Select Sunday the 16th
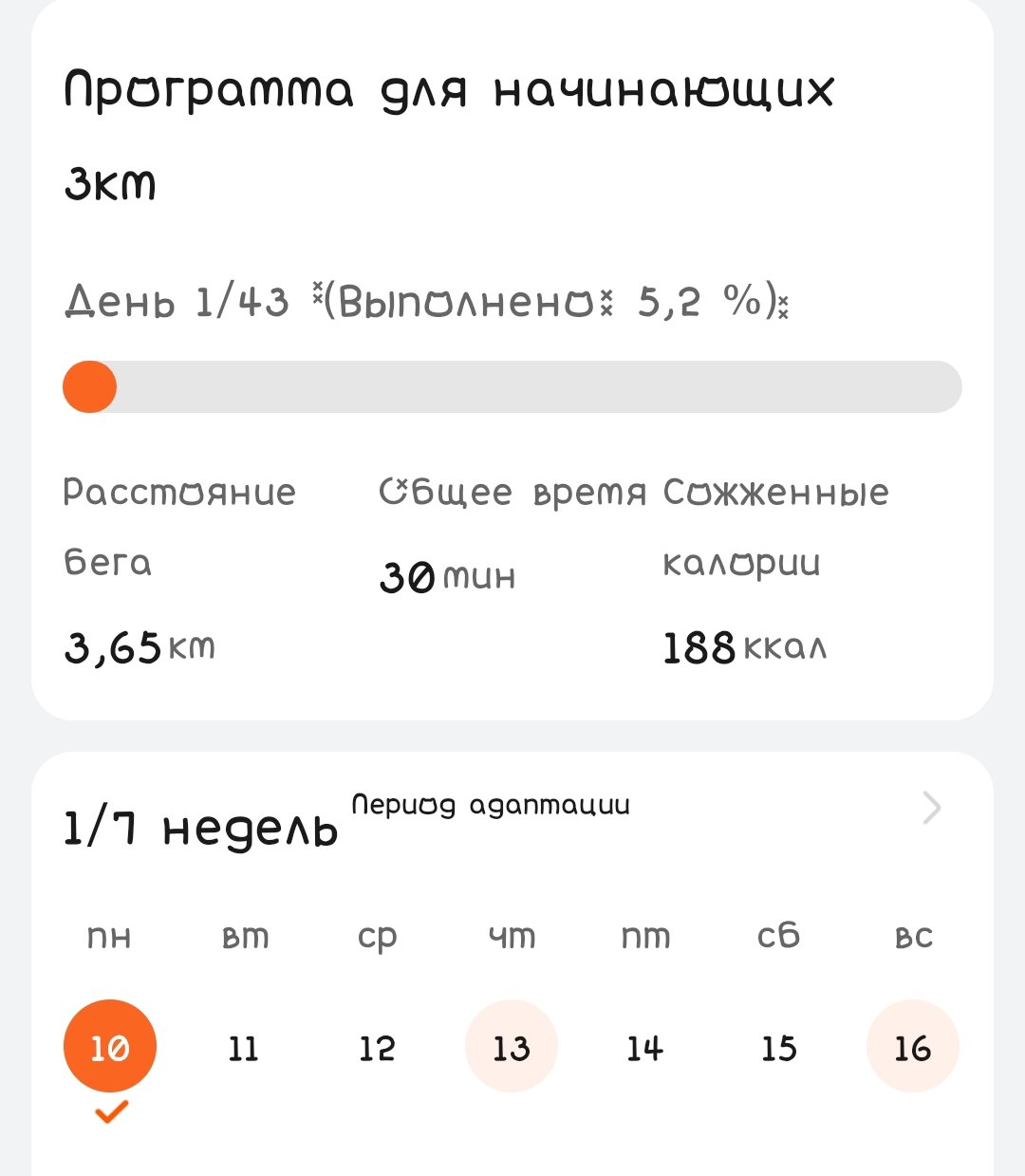This screenshot has width=1025, height=1176. [x=912, y=1047]
